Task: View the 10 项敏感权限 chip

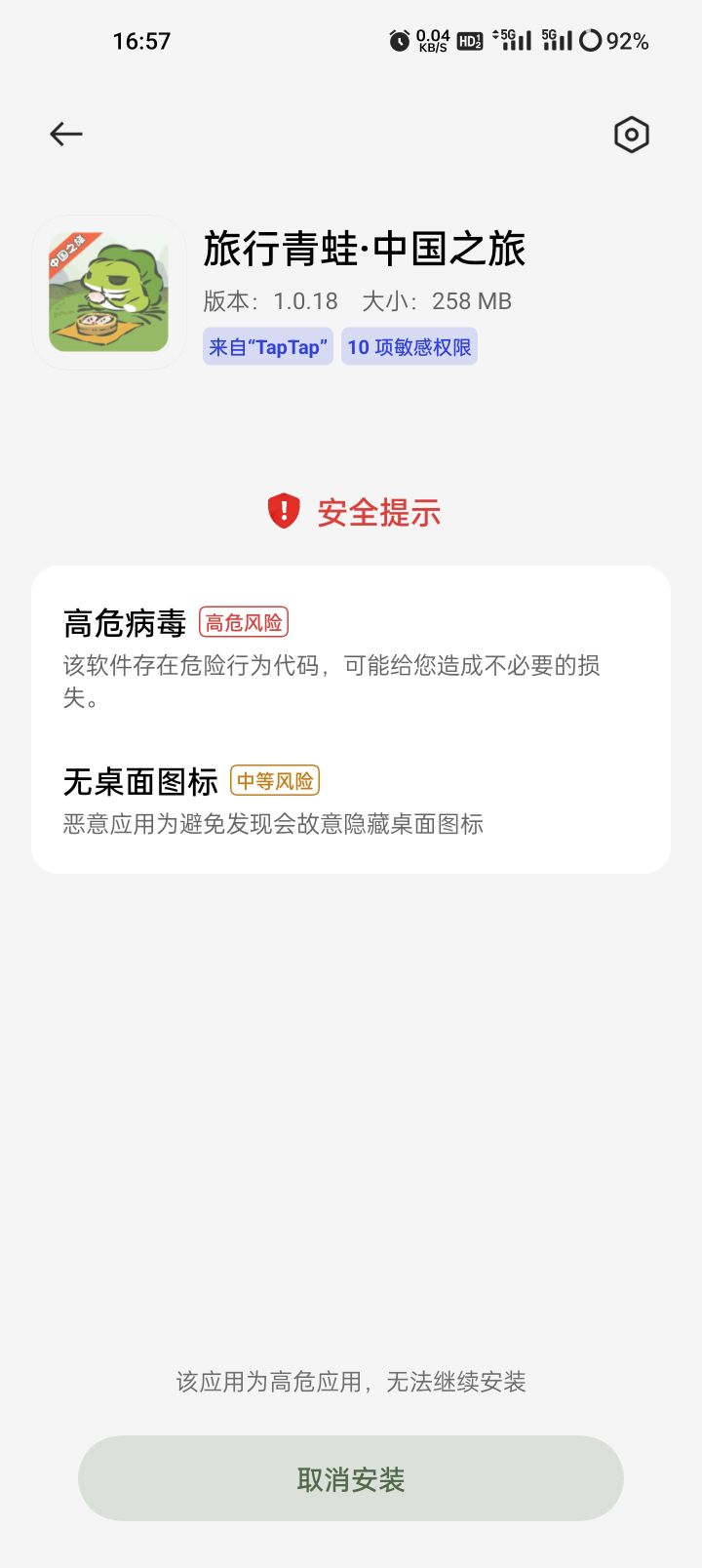Action: 409,347
